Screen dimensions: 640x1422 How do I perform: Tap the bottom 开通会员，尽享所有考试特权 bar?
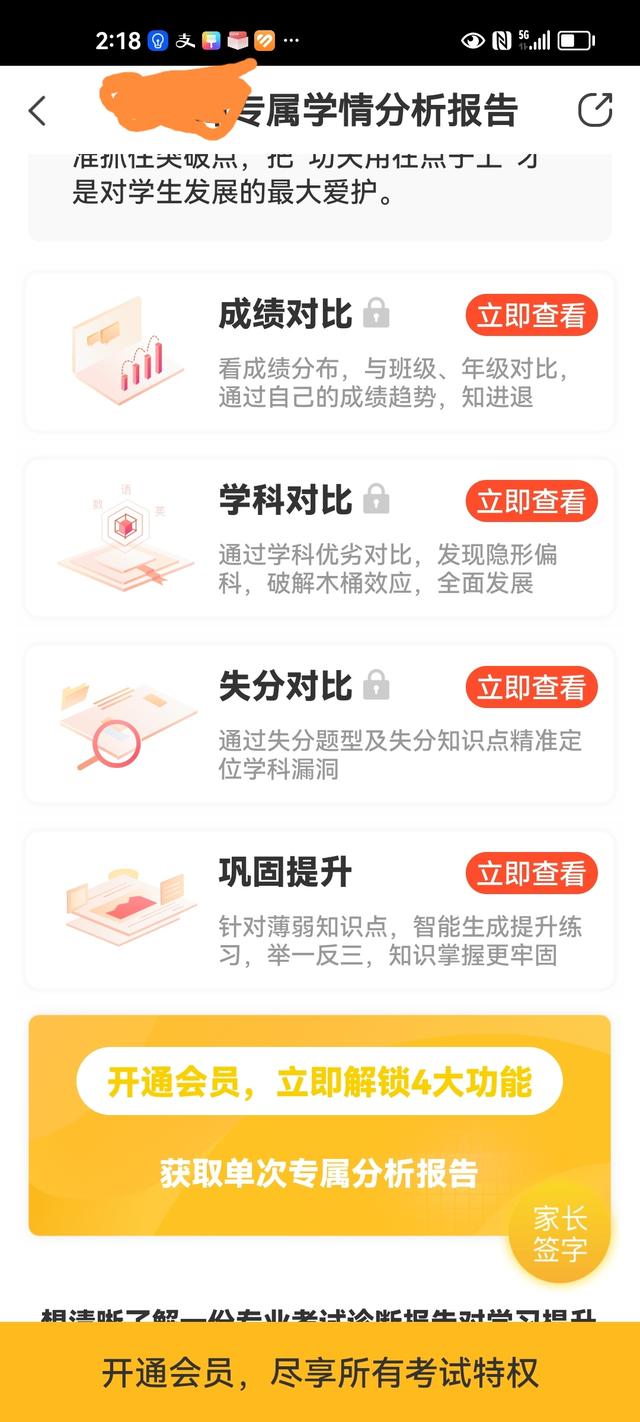click(x=320, y=1373)
